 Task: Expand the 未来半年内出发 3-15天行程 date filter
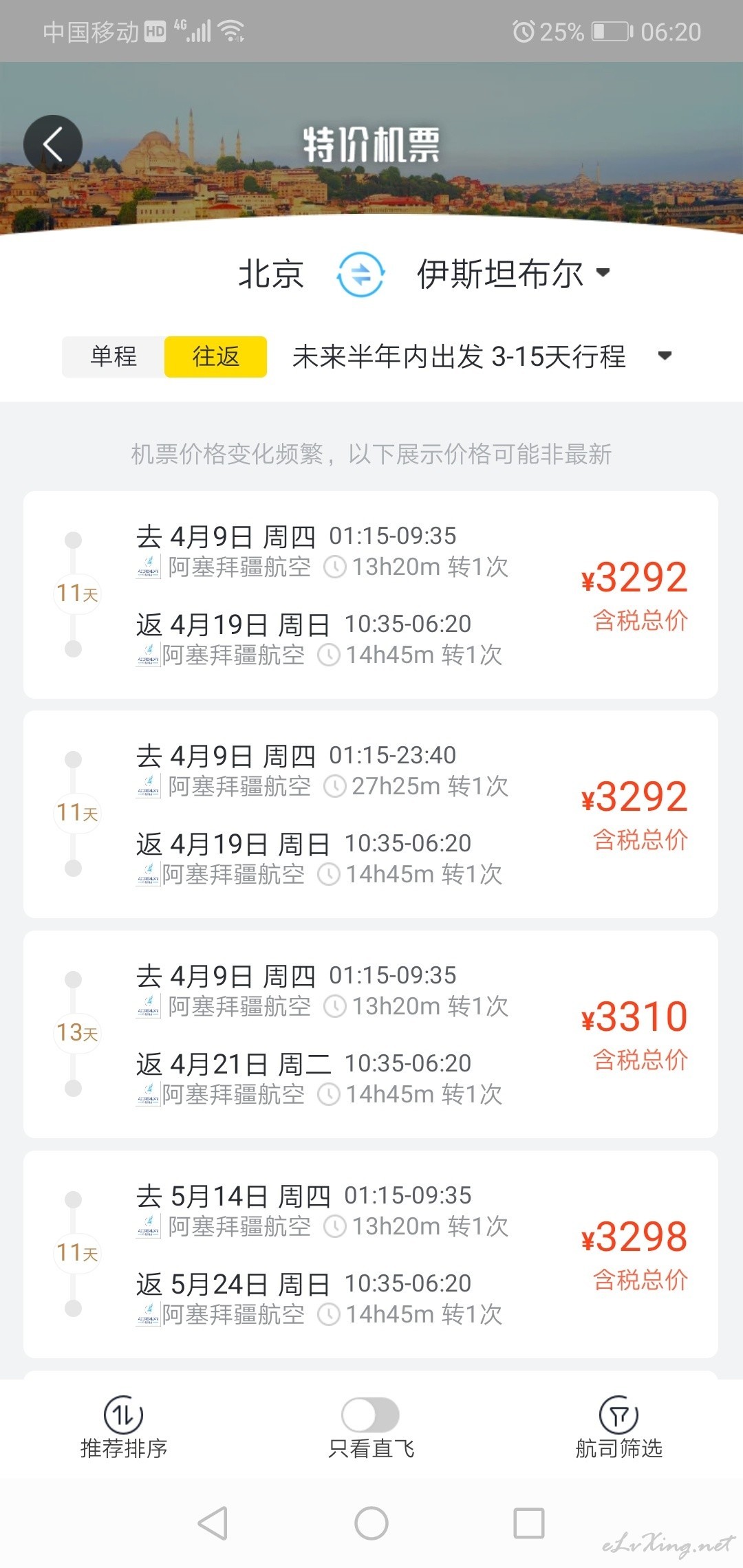point(482,356)
